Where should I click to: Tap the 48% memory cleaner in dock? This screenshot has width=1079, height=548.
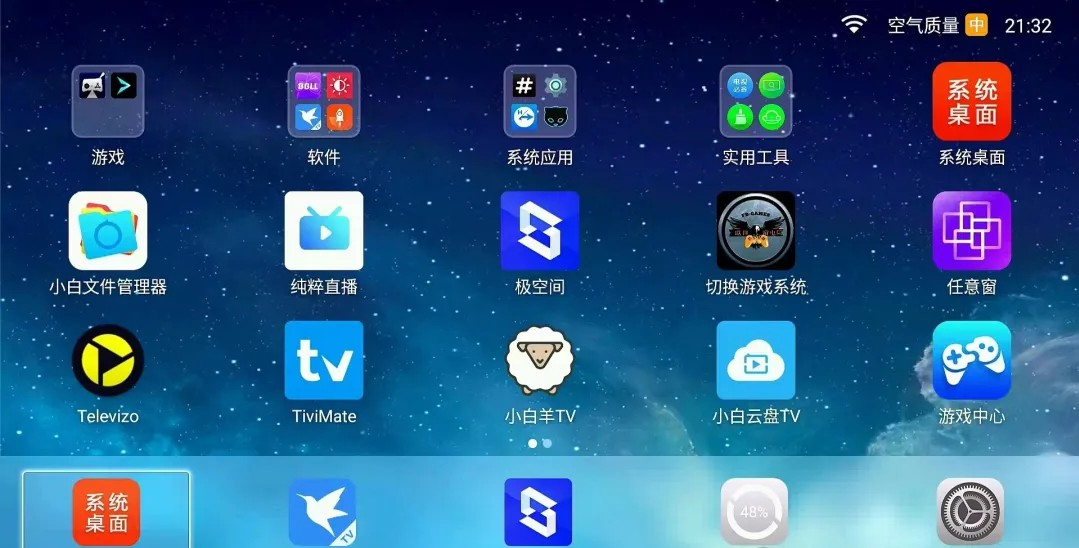pyautogui.click(x=754, y=512)
